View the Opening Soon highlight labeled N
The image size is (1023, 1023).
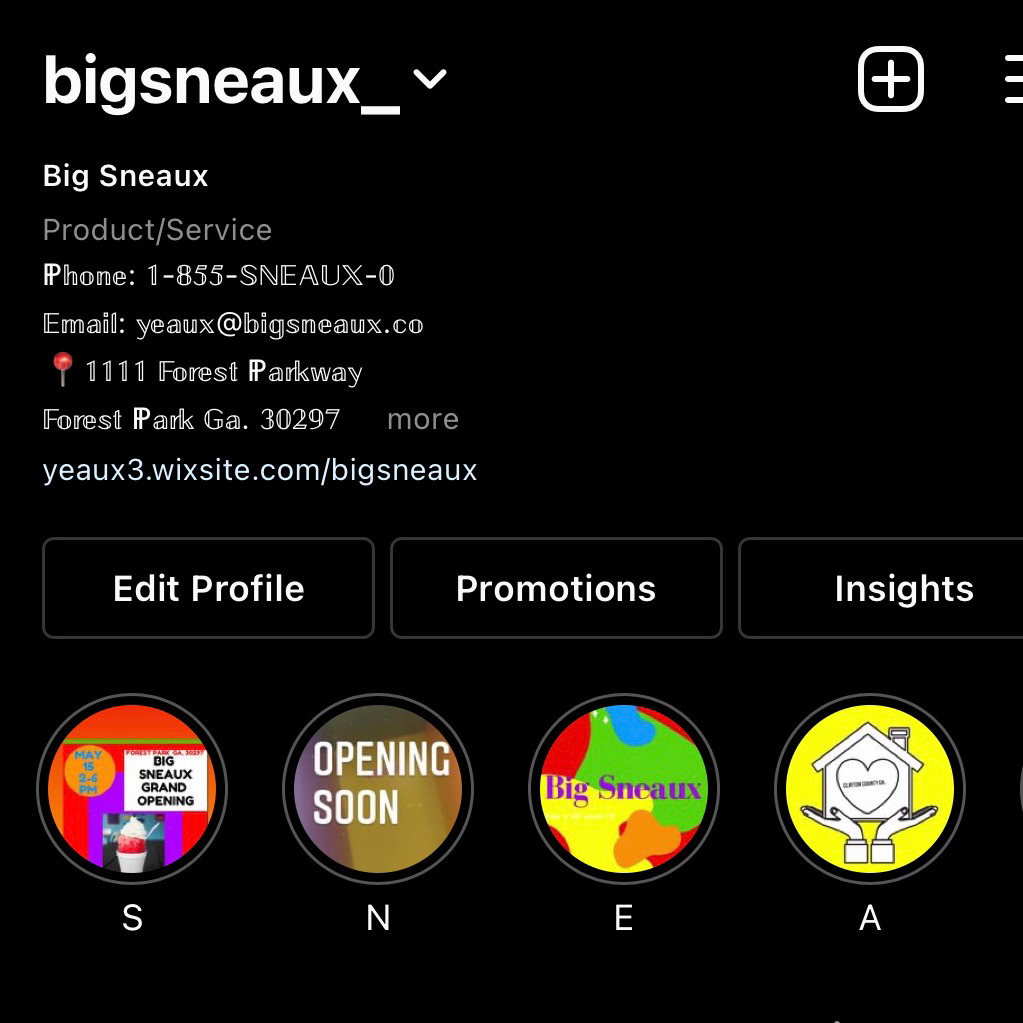pyautogui.click(x=378, y=789)
